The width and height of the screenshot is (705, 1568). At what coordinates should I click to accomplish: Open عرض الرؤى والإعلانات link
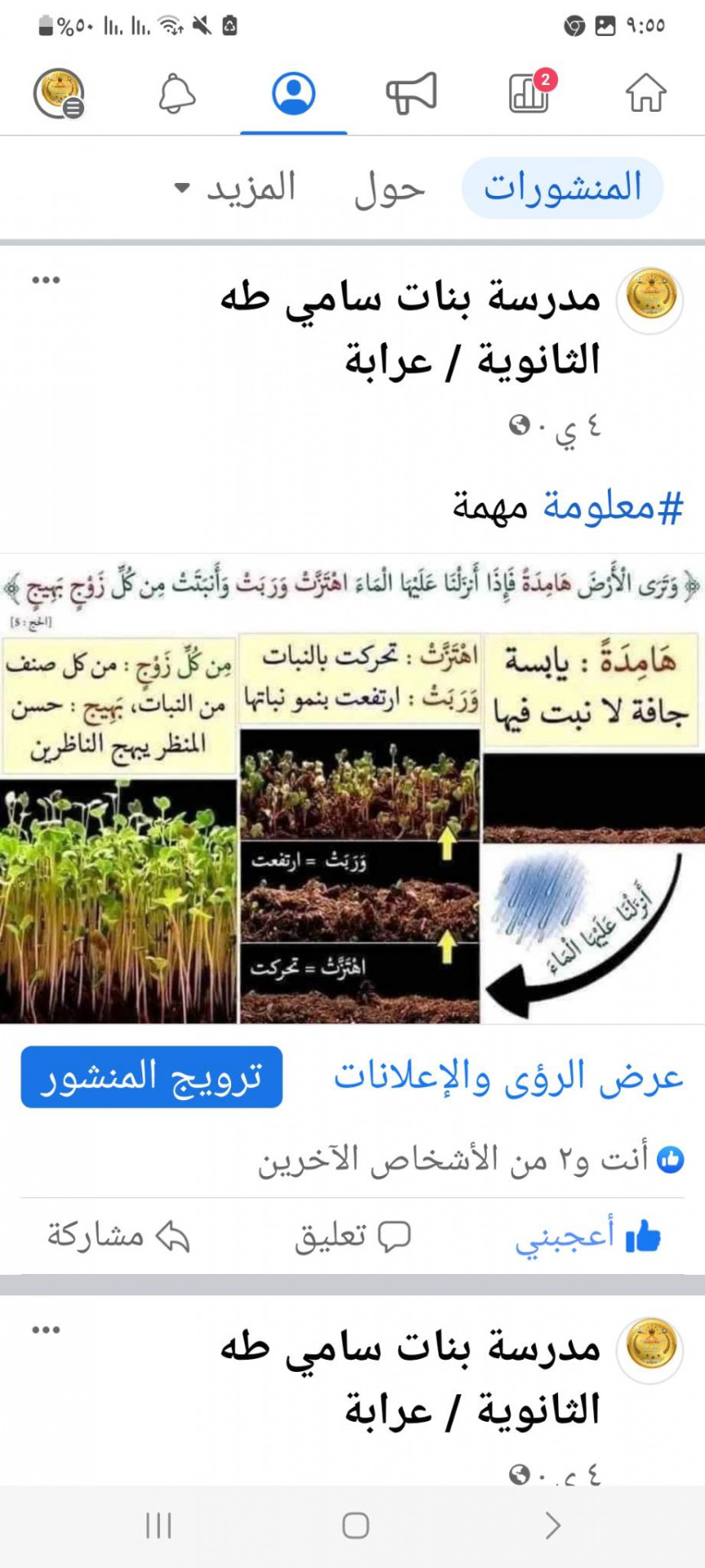click(508, 1076)
